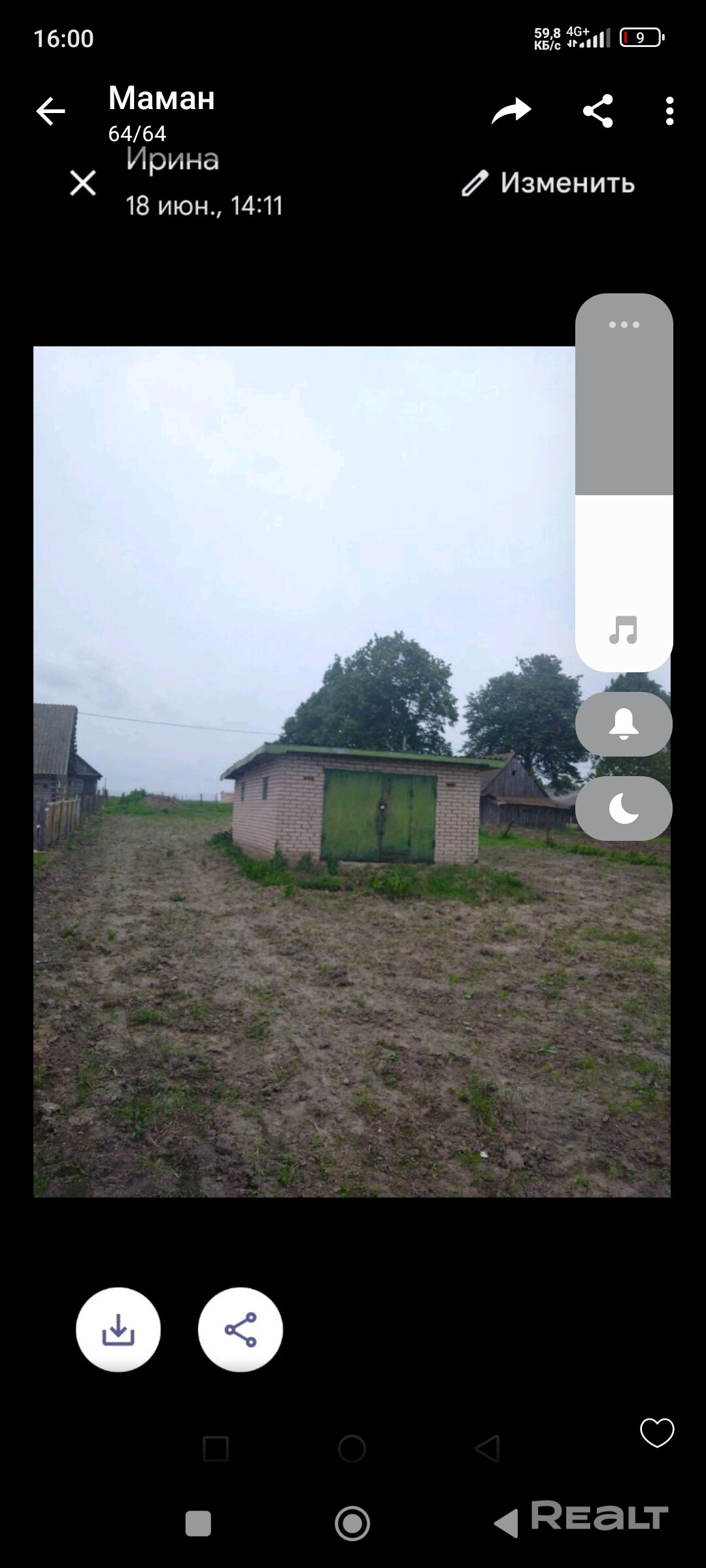Tap the music note media volume icon
Image resolution: width=706 pixels, height=1568 pixels.
[624, 630]
